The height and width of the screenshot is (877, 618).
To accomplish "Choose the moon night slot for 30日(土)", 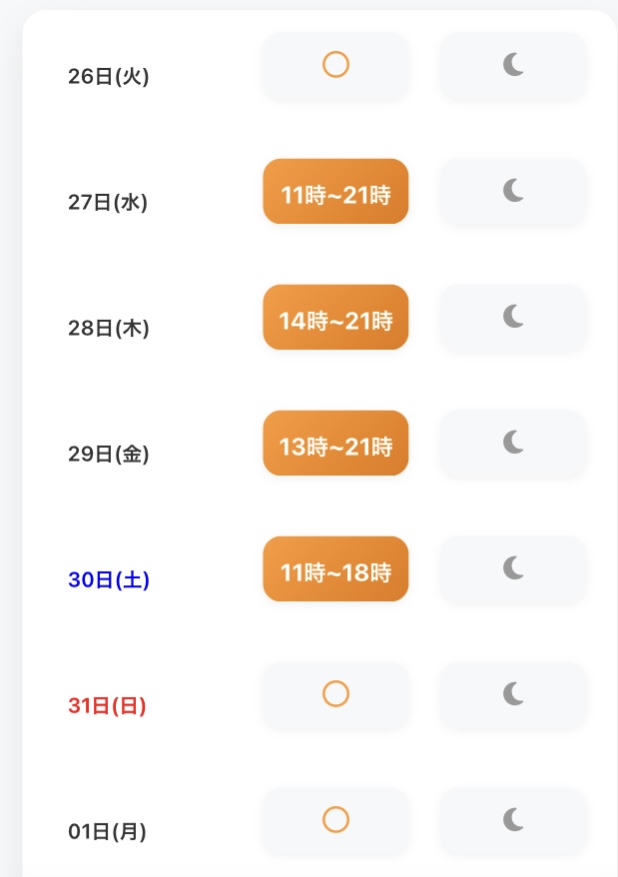I will click(514, 570).
